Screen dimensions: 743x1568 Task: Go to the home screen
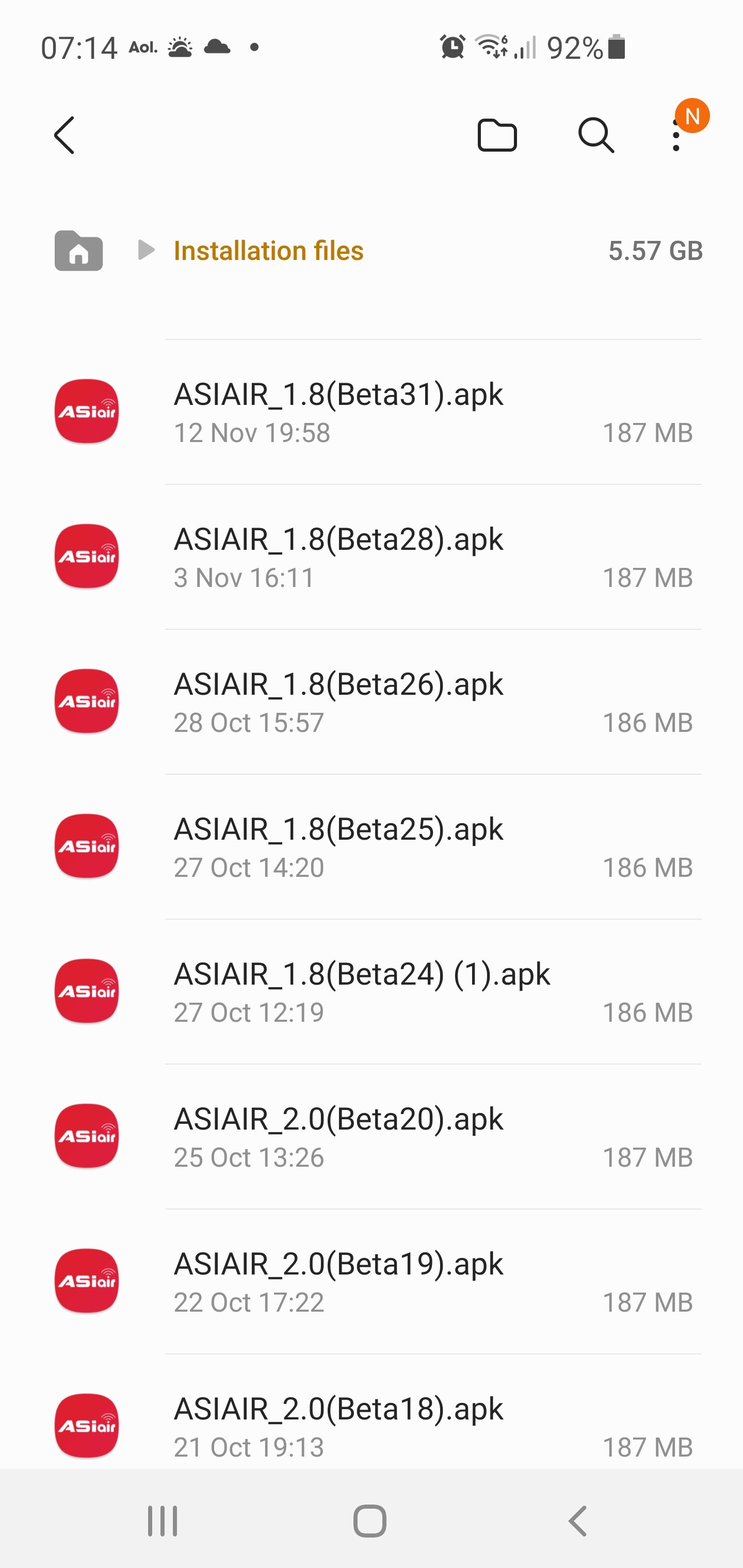[x=369, y=1521]
